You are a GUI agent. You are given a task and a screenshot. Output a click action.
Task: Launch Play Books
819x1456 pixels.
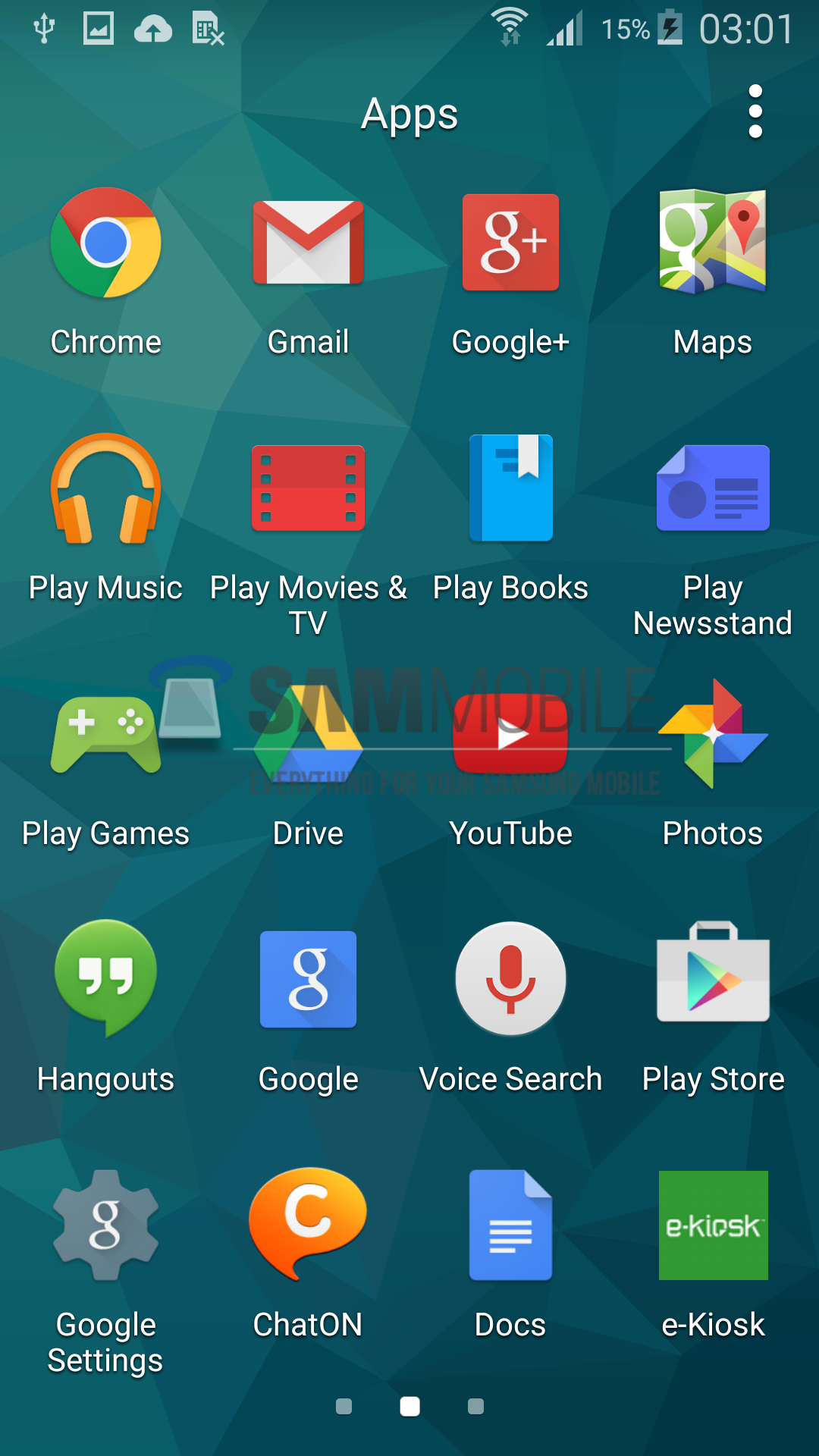coord(510,489)
